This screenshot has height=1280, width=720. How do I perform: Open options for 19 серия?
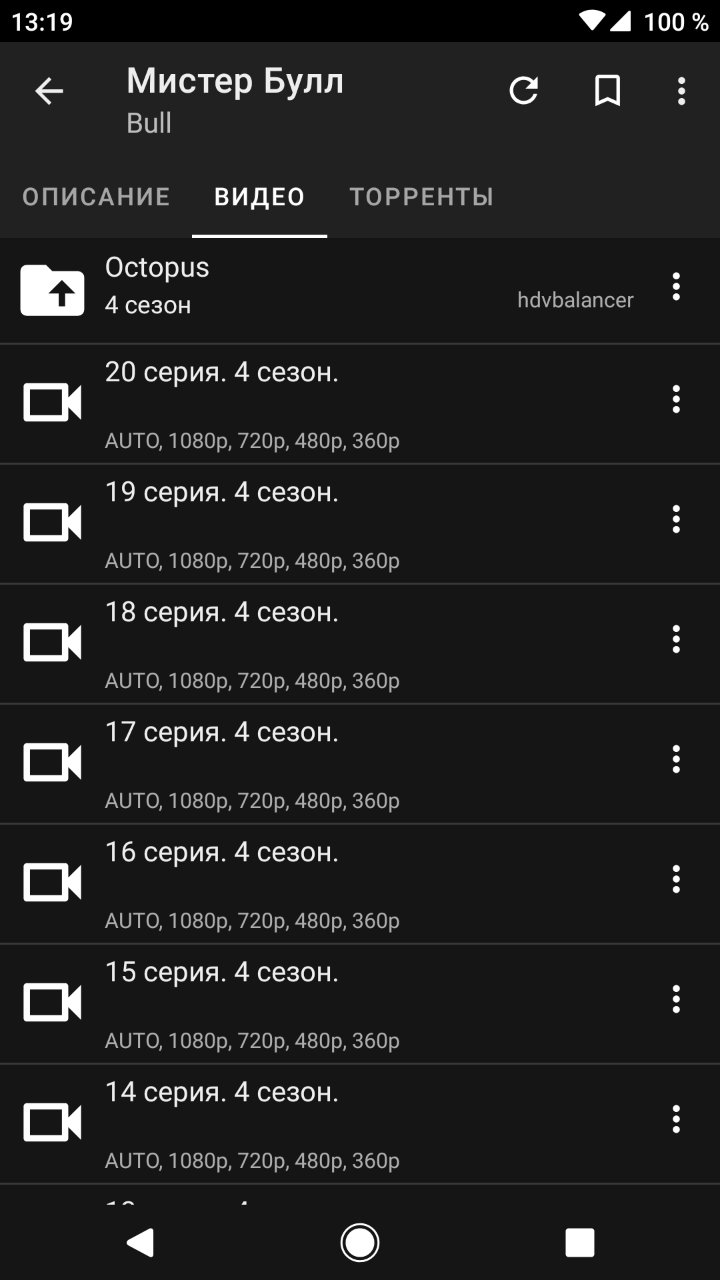pyautogui.click(x=676, y=519)
